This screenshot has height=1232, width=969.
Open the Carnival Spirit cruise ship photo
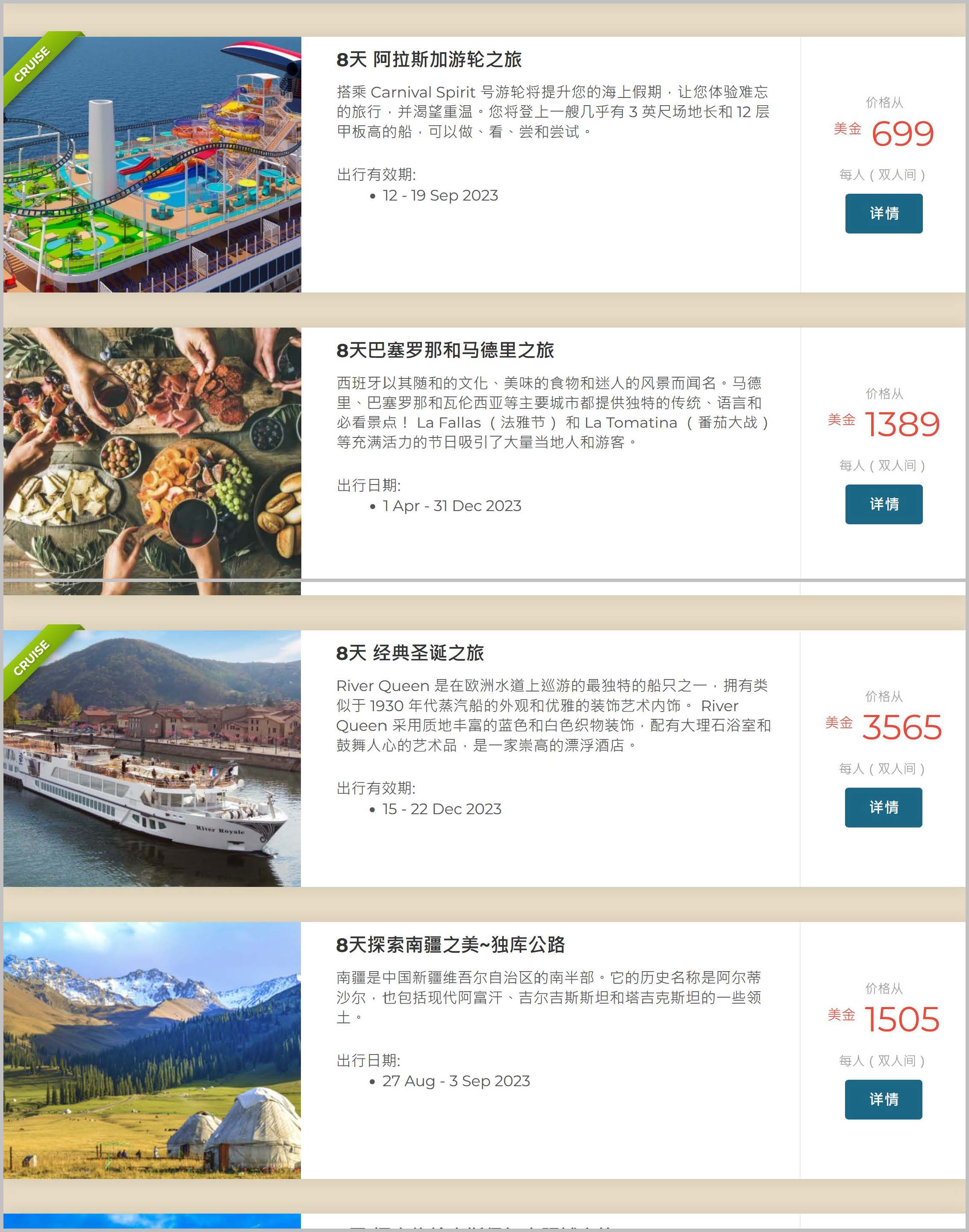(152, 165)
